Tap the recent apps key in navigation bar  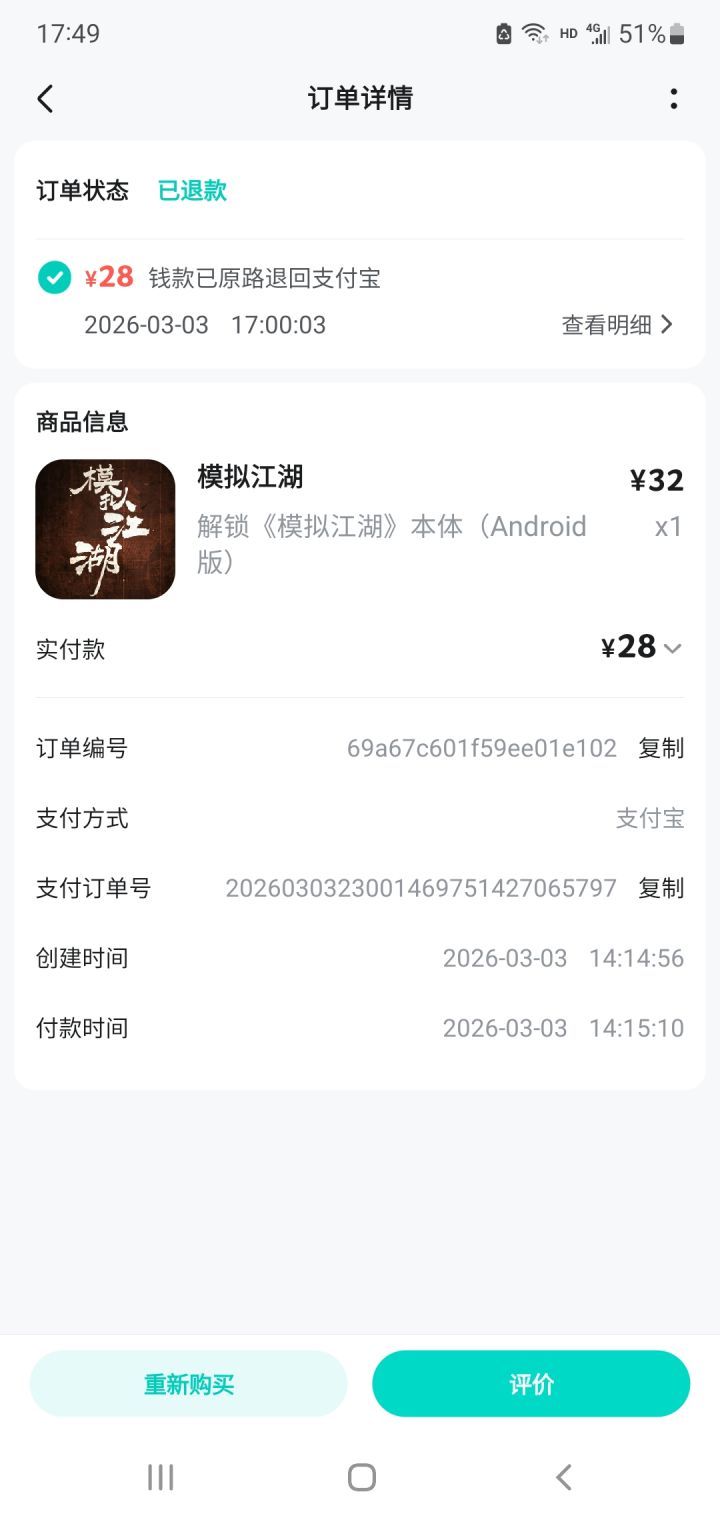click(x=160, y=1475)
